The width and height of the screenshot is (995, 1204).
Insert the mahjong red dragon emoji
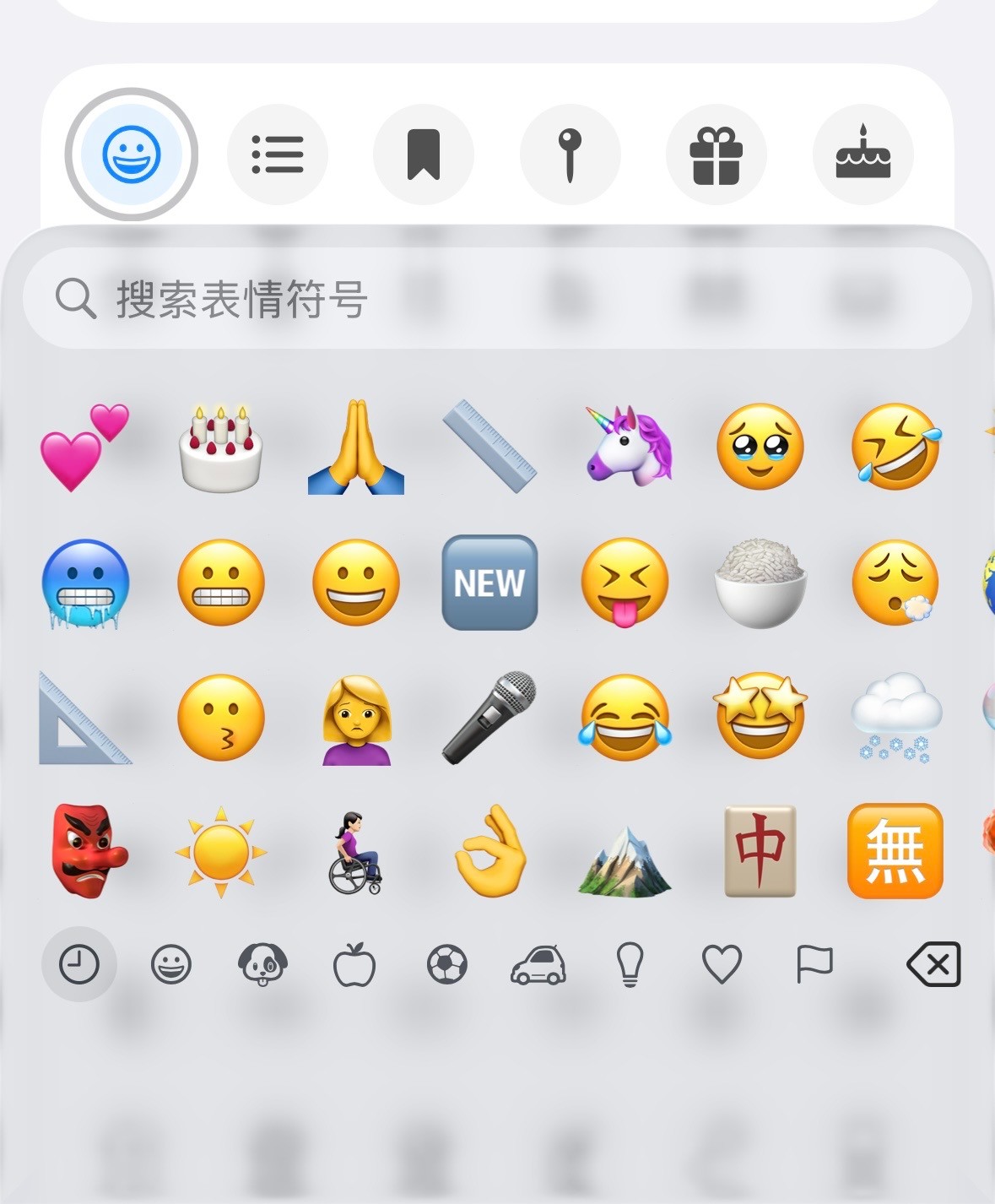[x=760, y=851]
